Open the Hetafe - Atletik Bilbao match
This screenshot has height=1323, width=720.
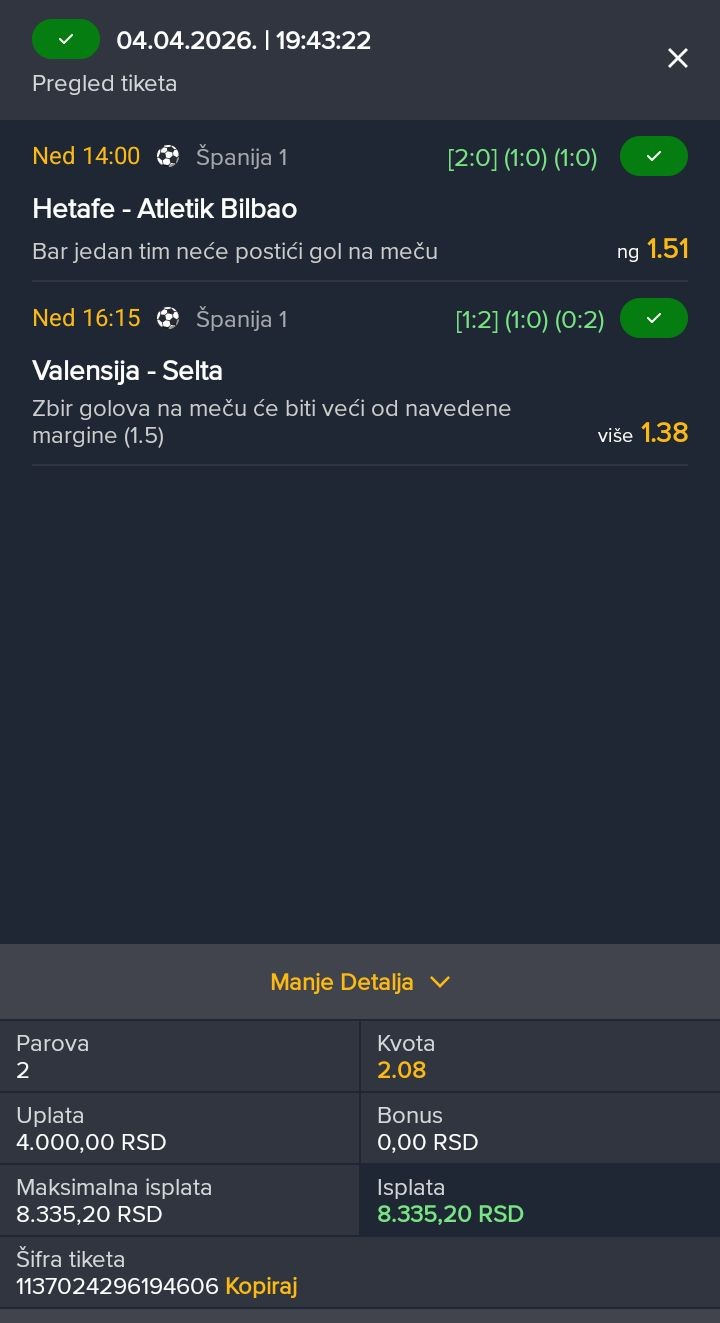click(x=165, y=209)
